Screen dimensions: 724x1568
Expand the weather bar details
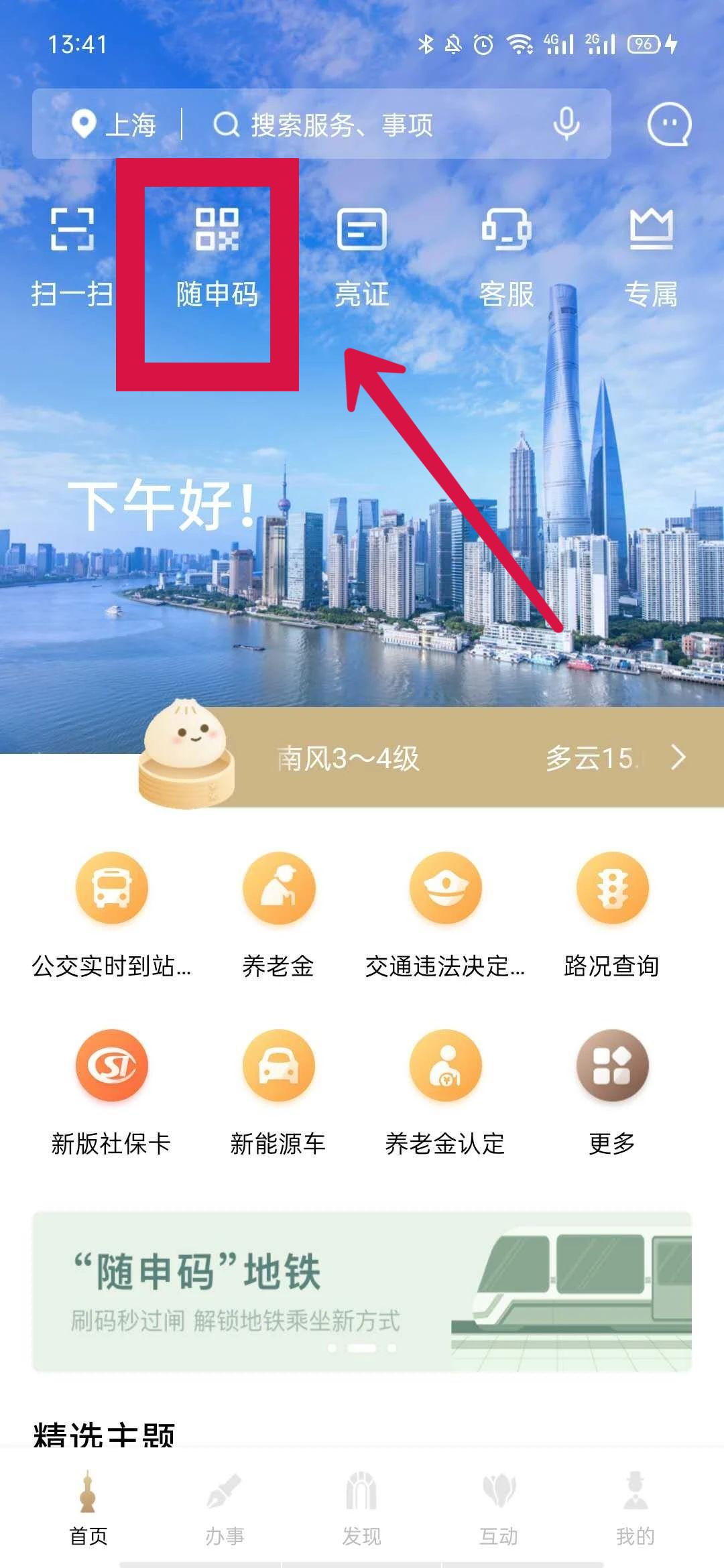tap(678, 758)
